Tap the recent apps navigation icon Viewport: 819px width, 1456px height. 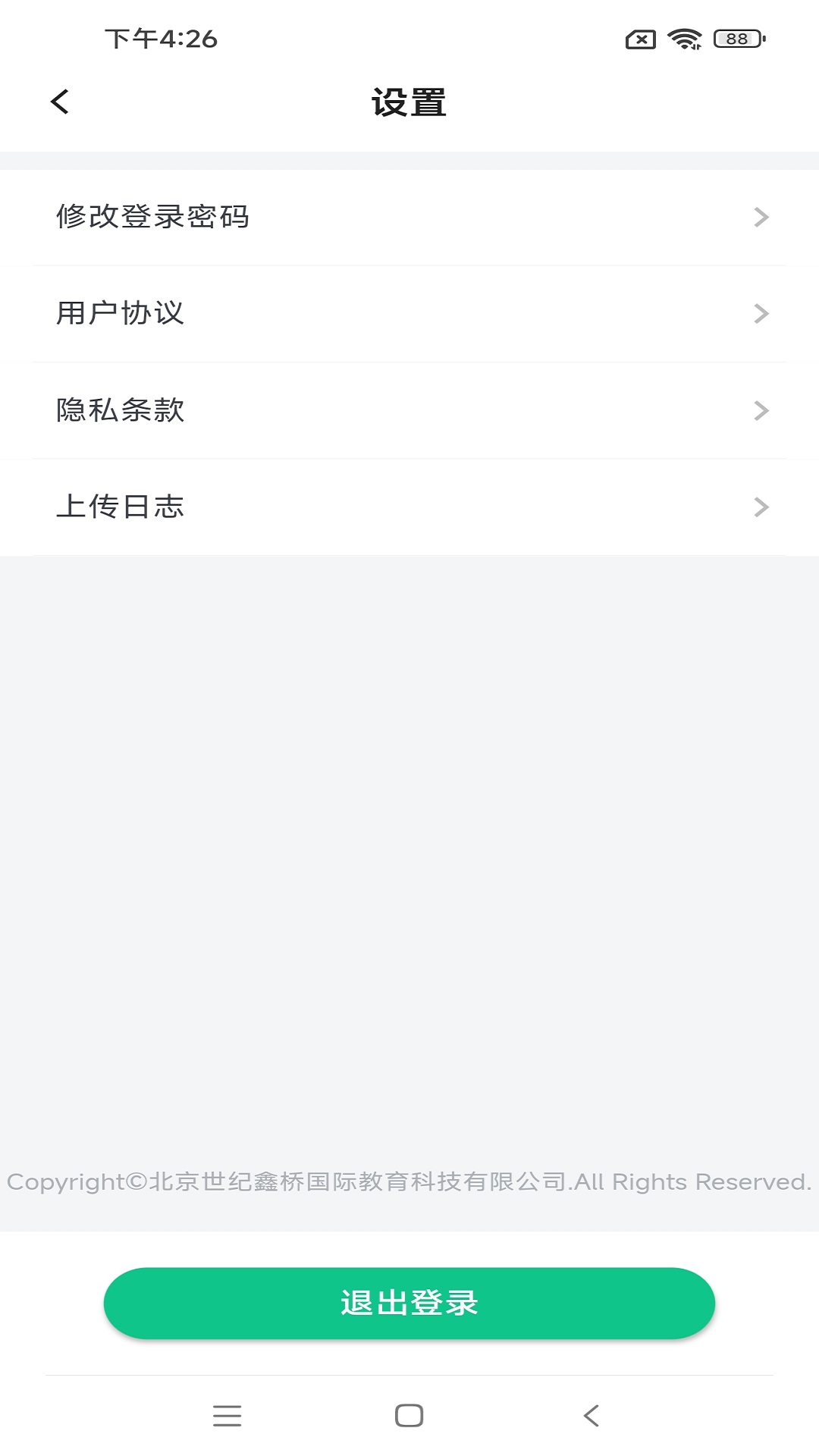(x=227, y=1415)
